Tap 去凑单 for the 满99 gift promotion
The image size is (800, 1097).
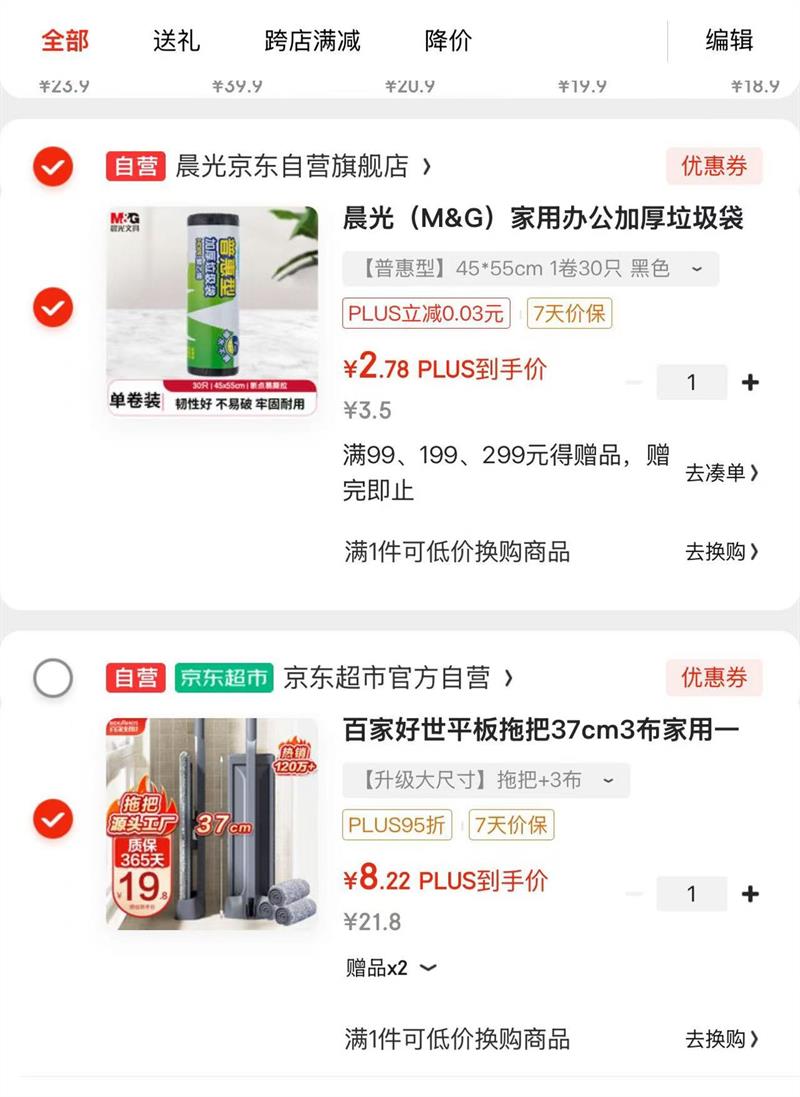pos(721,473)
